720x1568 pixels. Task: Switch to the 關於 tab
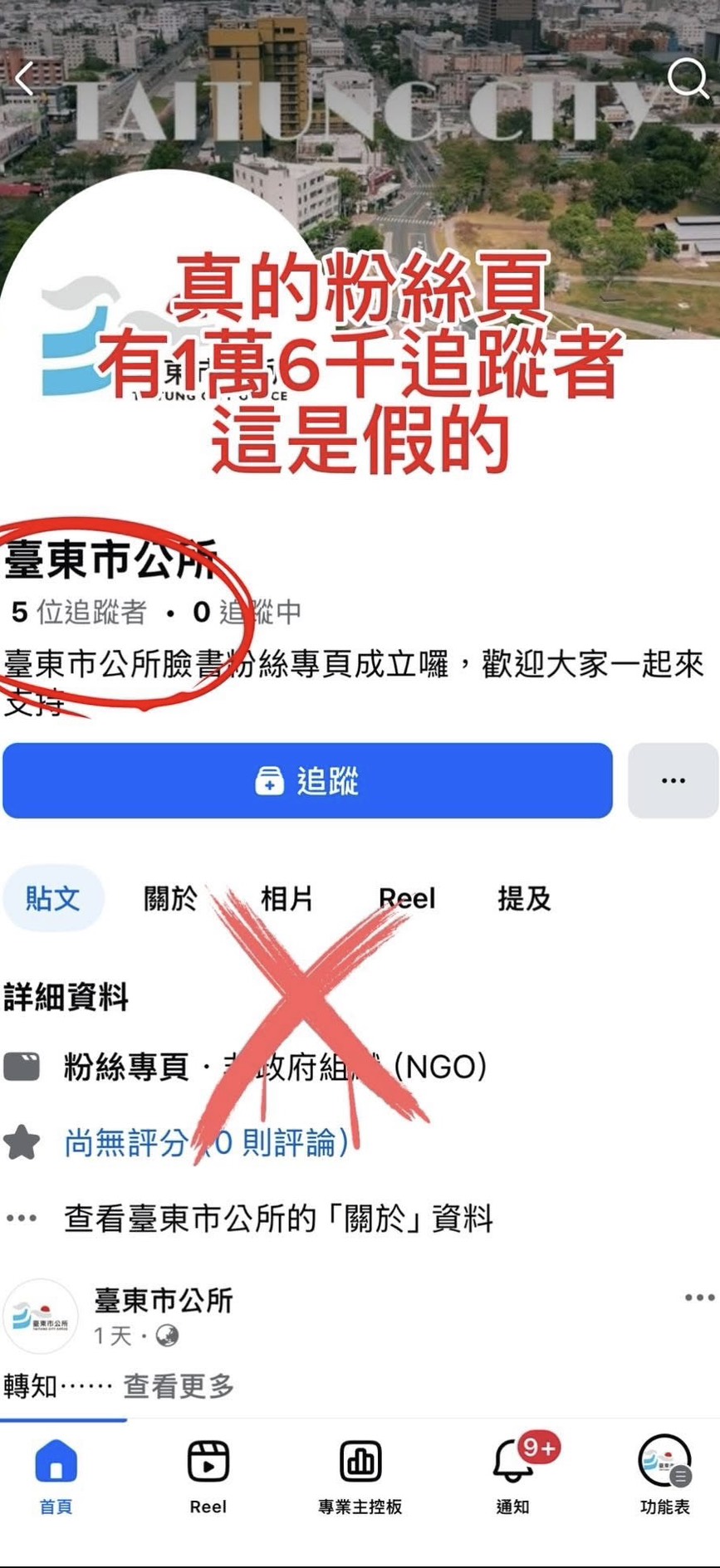pyautogui.click(x=170, y=898)
